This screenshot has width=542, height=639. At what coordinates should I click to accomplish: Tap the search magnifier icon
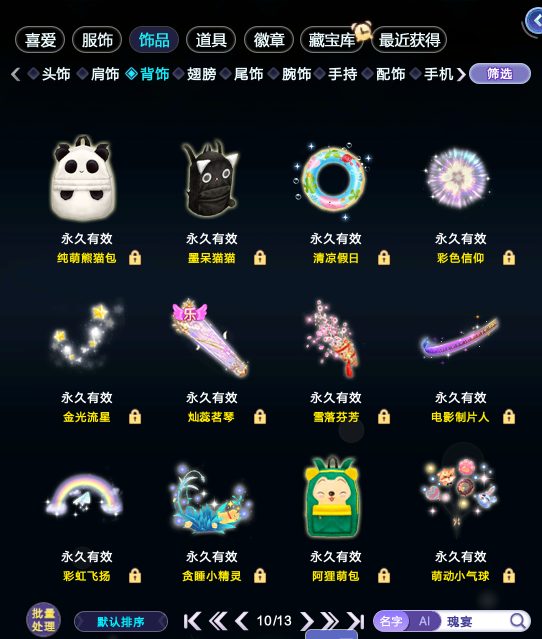[x=518, y=621]
